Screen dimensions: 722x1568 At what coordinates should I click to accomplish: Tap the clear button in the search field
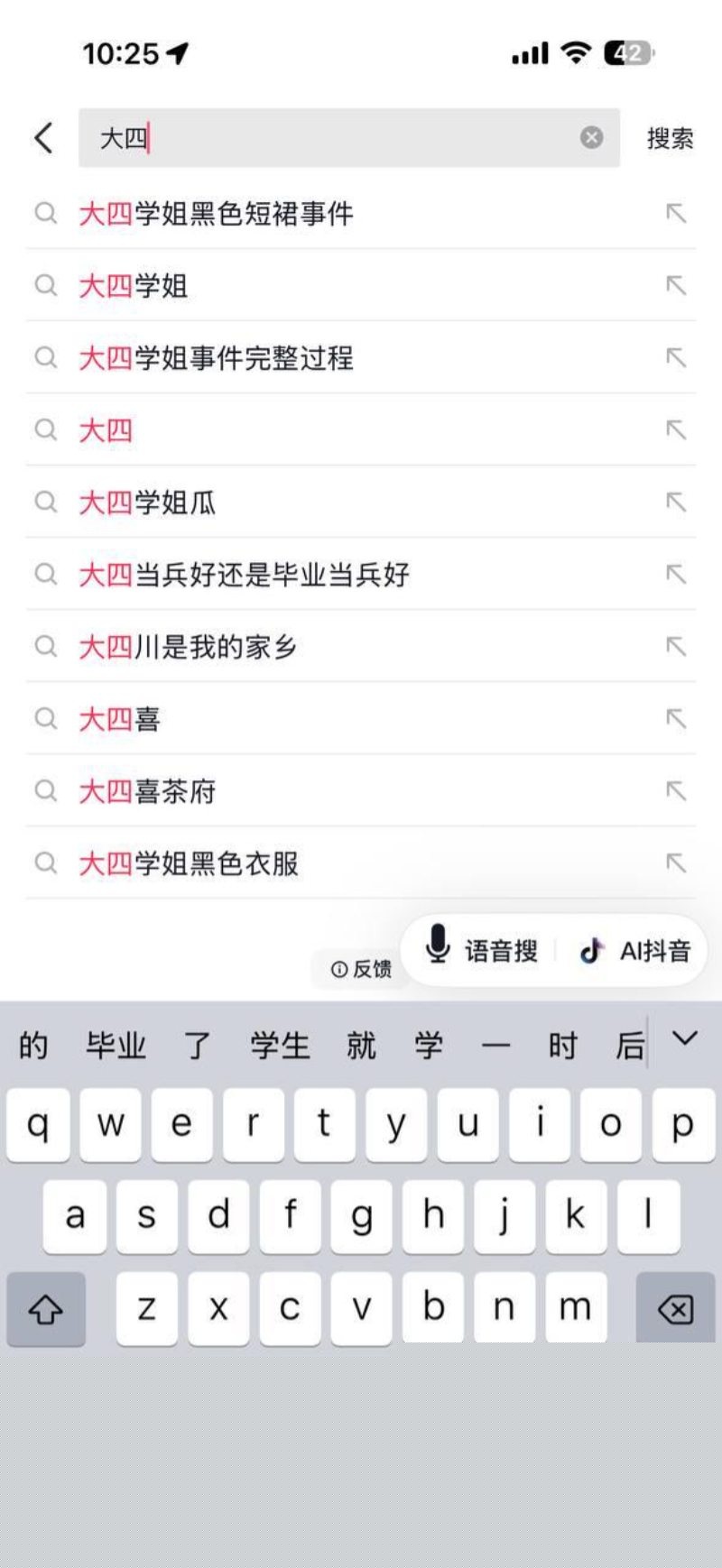(590, 136)
